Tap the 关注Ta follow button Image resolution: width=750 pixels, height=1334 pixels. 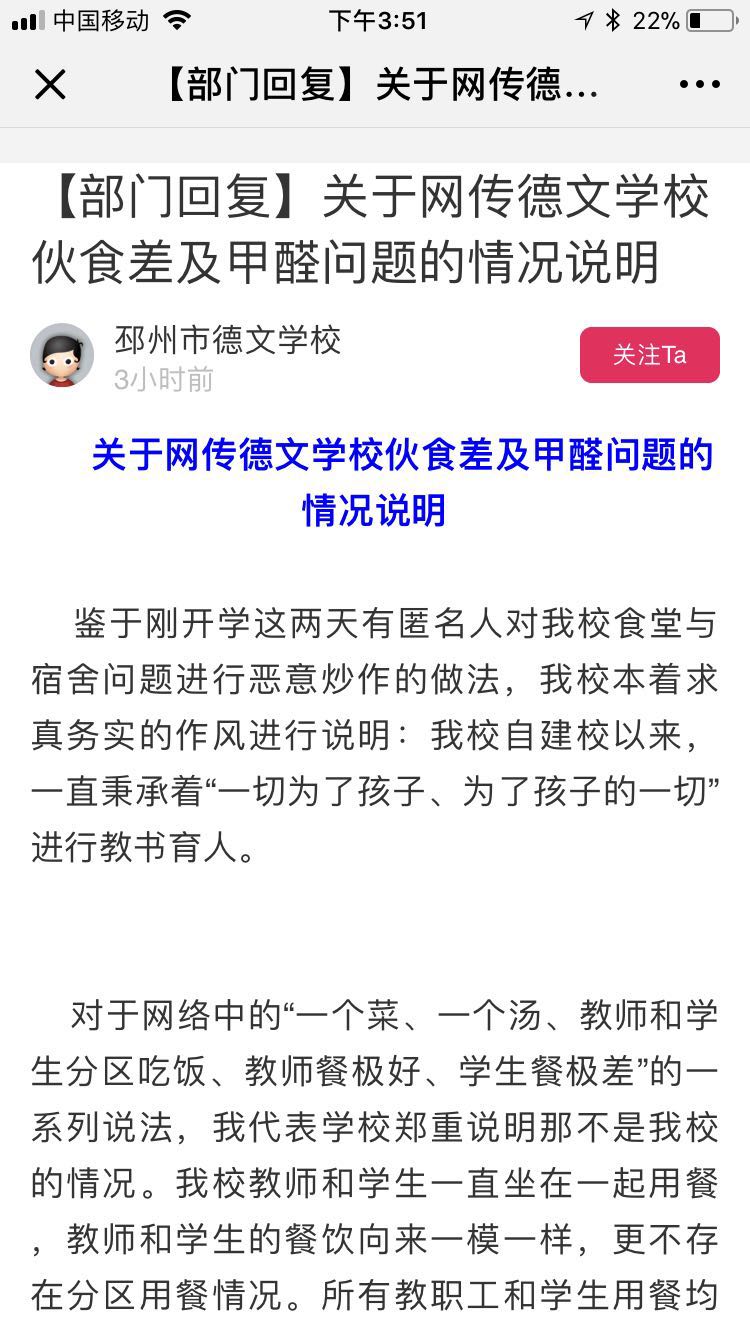(649, 355)
